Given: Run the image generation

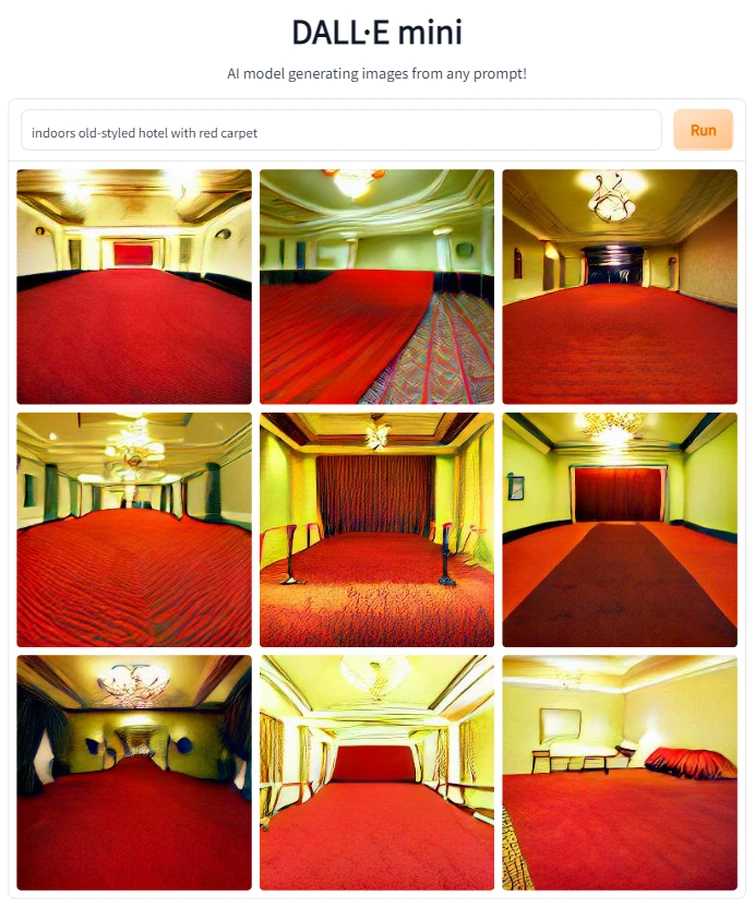Looking at the screenshot, I should click(703, 130).
